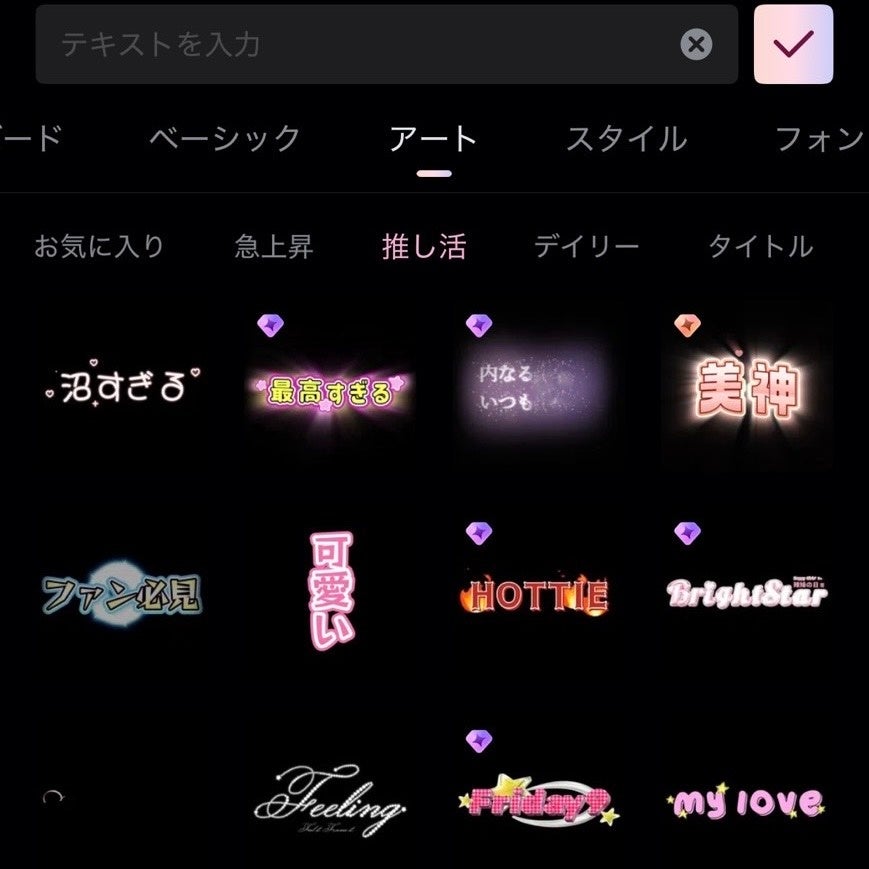Viewport: 869px width, 869px height.
Task: Use the BrightStar text style
Action: point(748,593)
